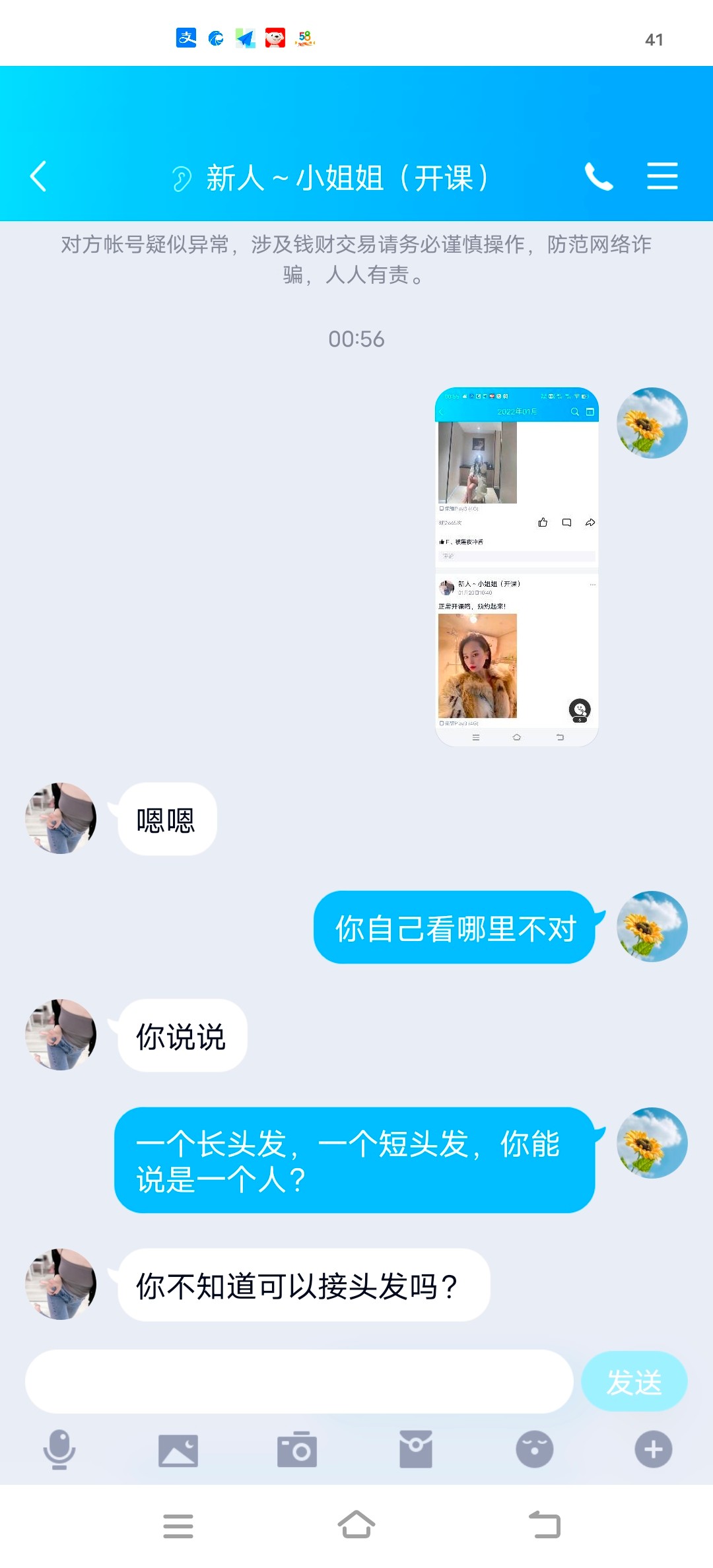View the contact's profile from 你说说 avatar
The width and height of the screenshot is (713, 1568).
(x=61, y=1035)
